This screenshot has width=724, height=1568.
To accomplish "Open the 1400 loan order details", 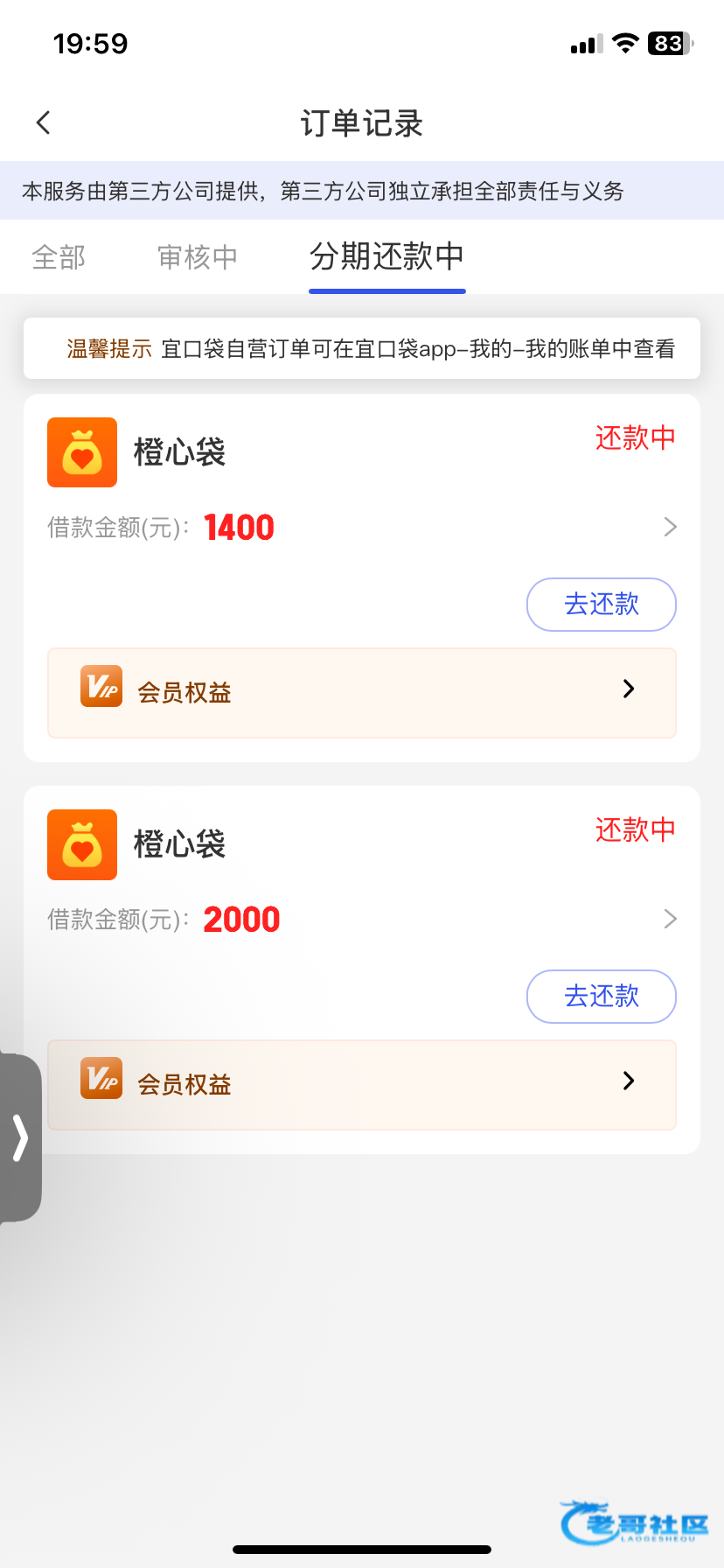I will coord(670,527).
